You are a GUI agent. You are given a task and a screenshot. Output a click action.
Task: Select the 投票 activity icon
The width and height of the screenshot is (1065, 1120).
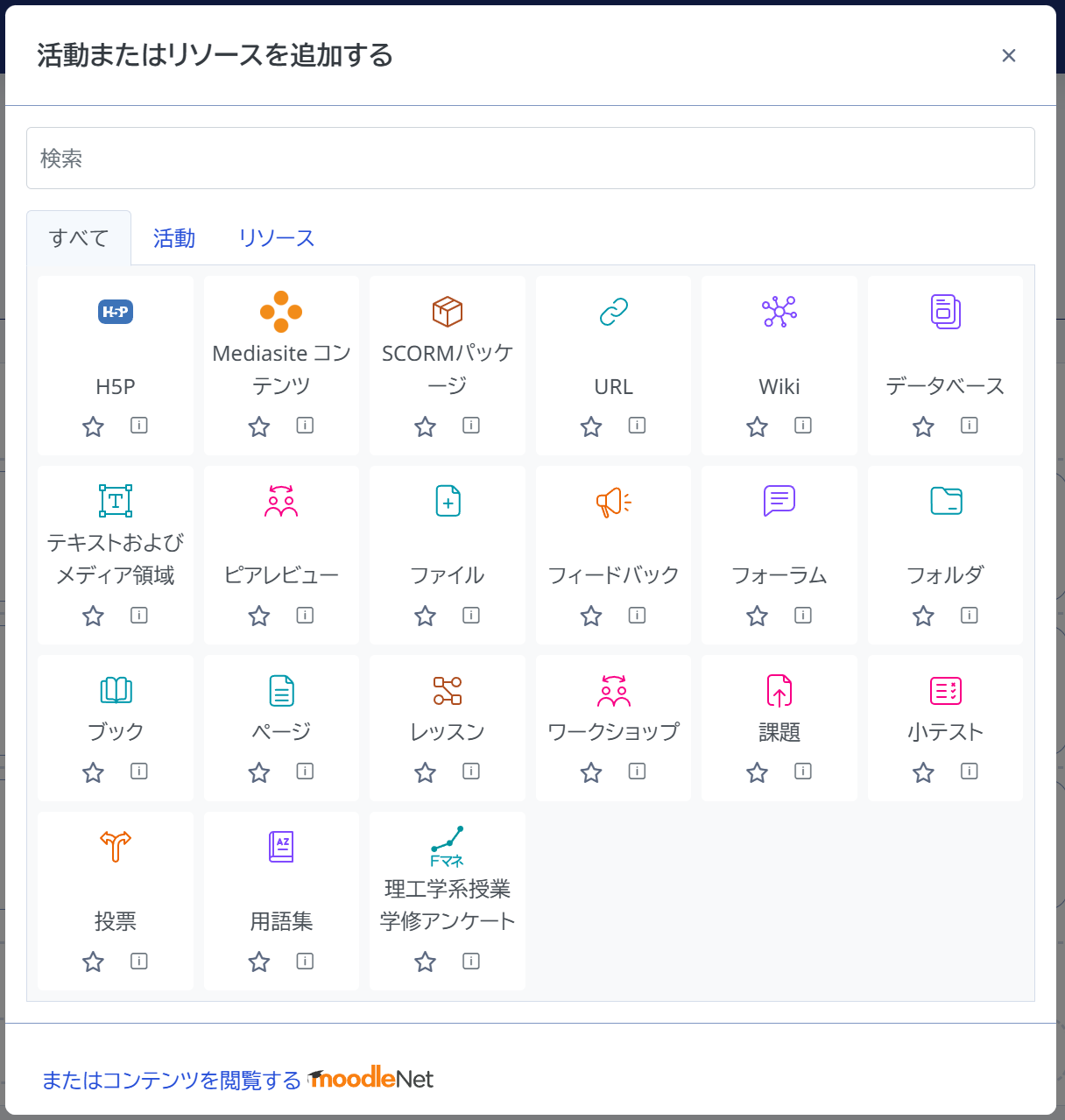115,847
